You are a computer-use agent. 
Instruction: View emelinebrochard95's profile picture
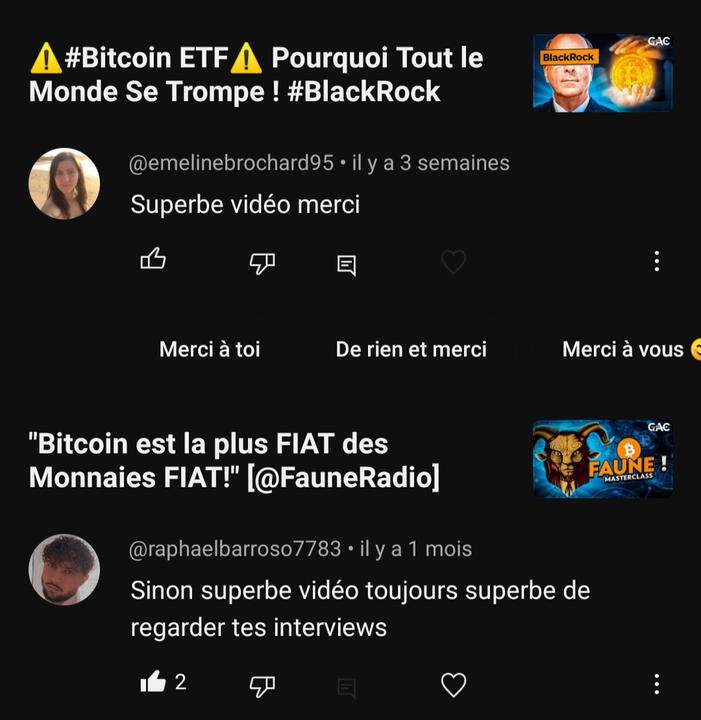[x=64, y=184]
